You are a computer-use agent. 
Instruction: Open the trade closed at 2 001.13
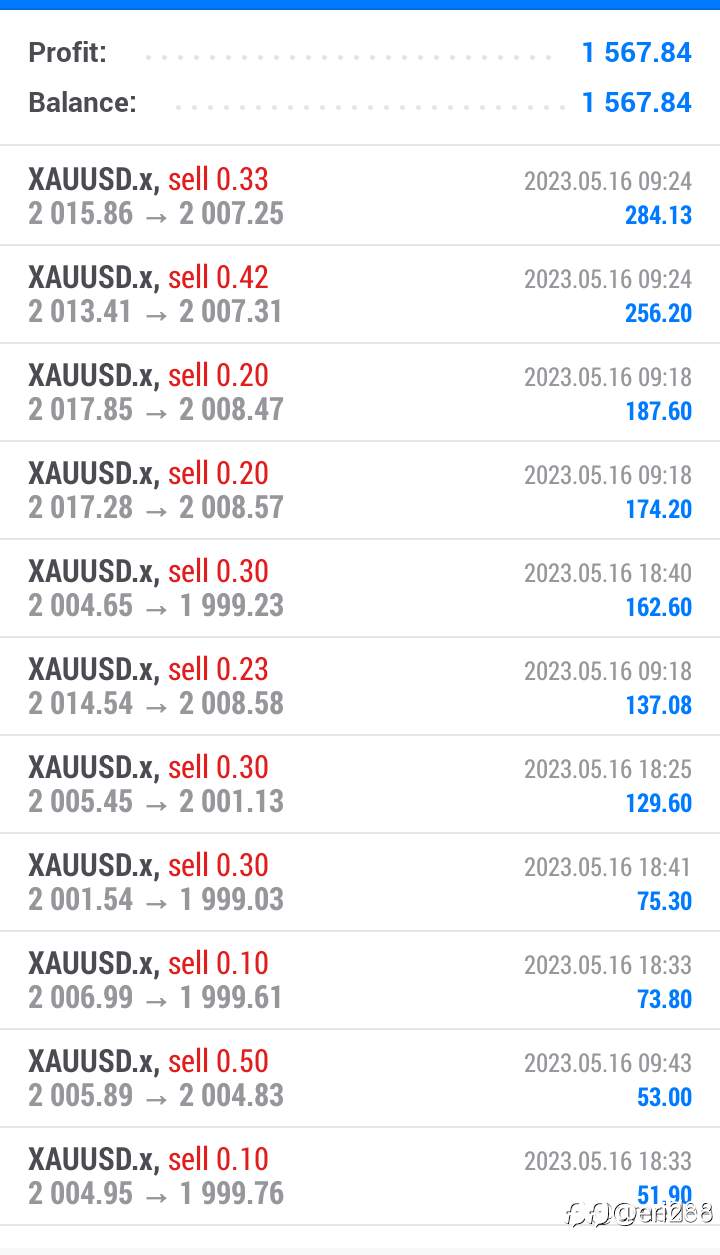360,784
